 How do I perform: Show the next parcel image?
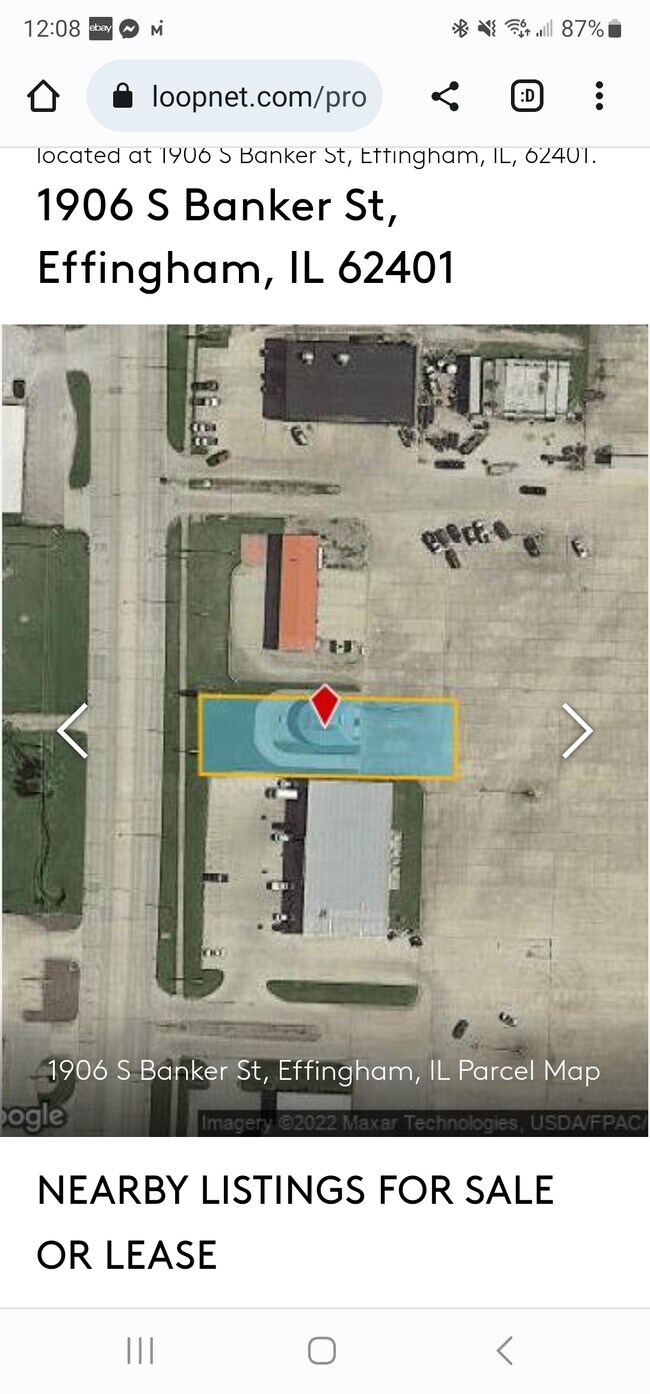577,730
